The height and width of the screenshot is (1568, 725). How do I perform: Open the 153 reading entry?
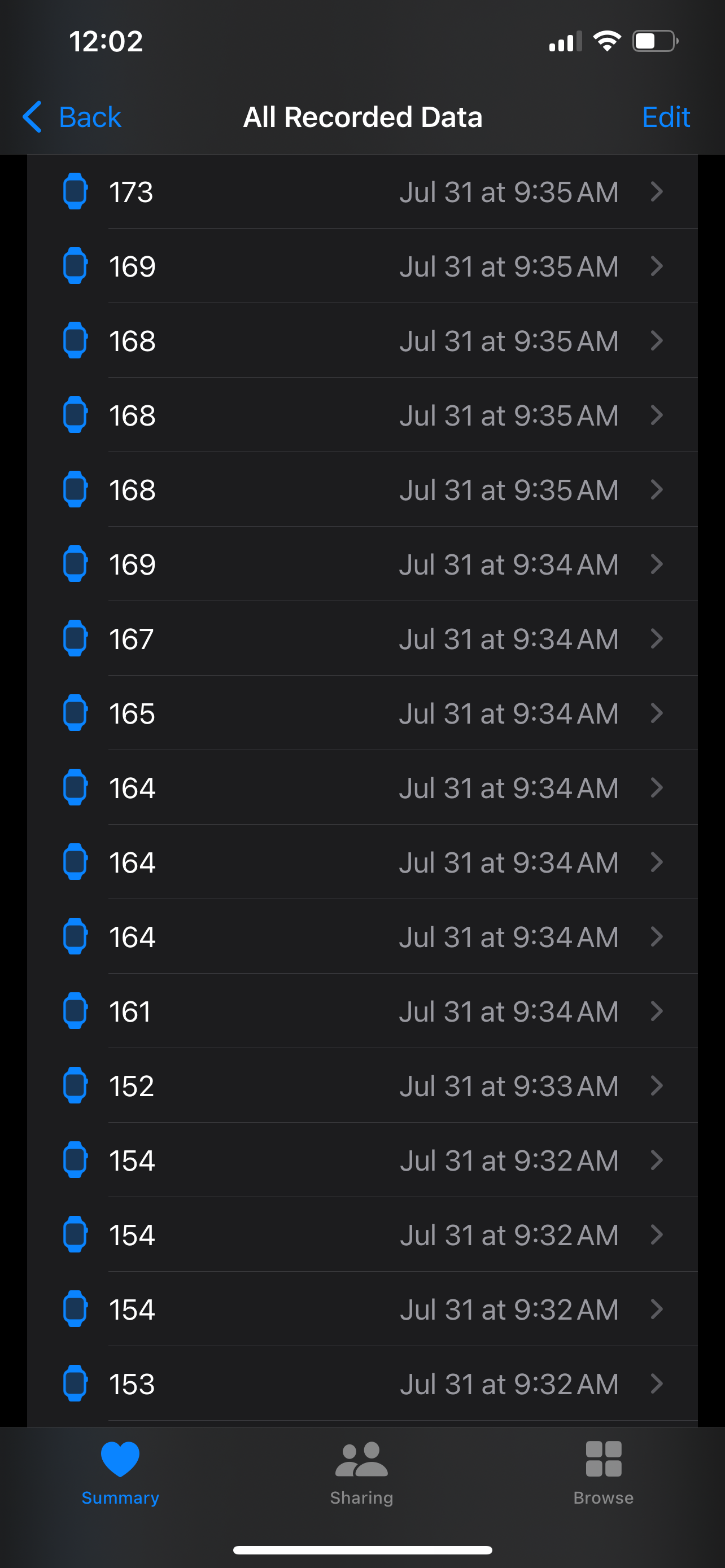pos(362,1383)
